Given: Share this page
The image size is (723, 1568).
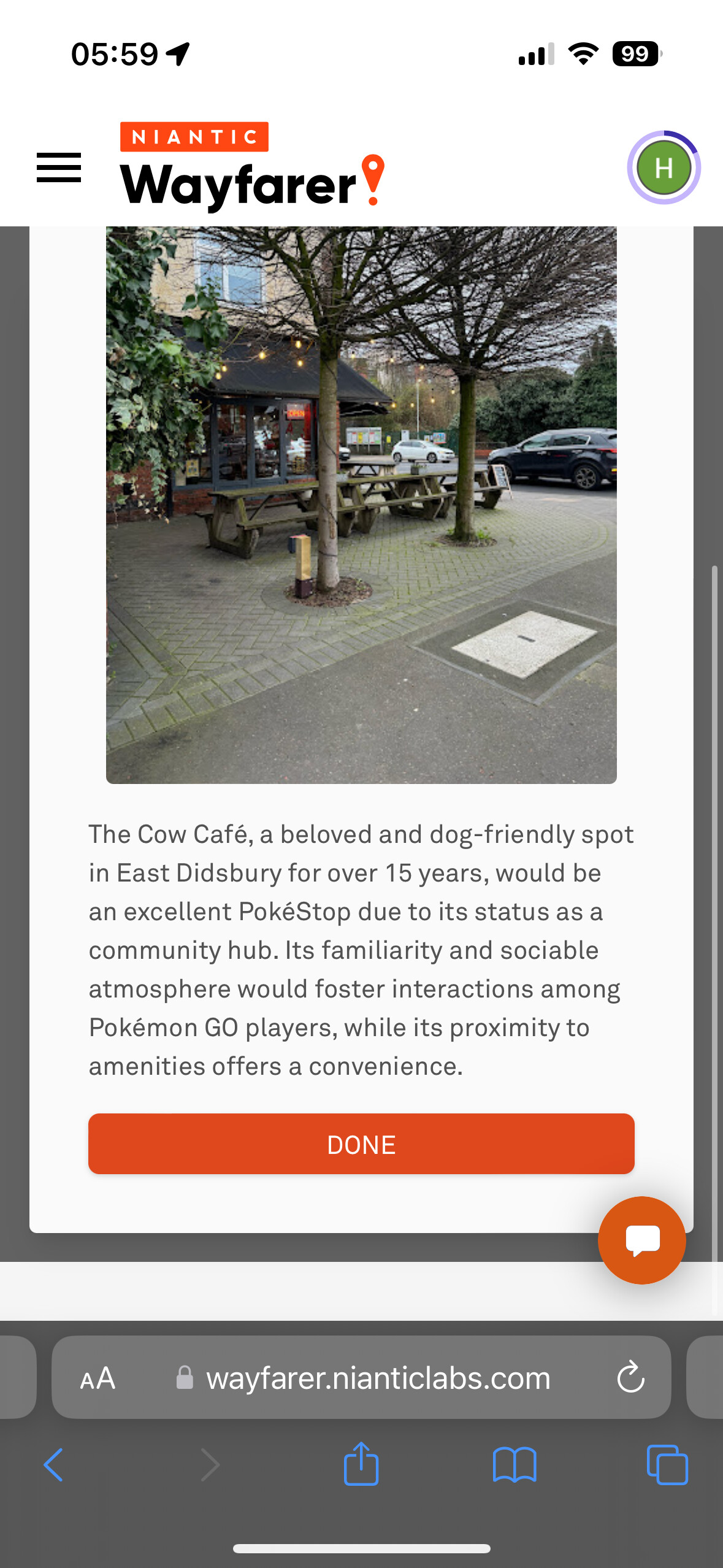Looking at the screenshot, I should [x=361, y=1463].
